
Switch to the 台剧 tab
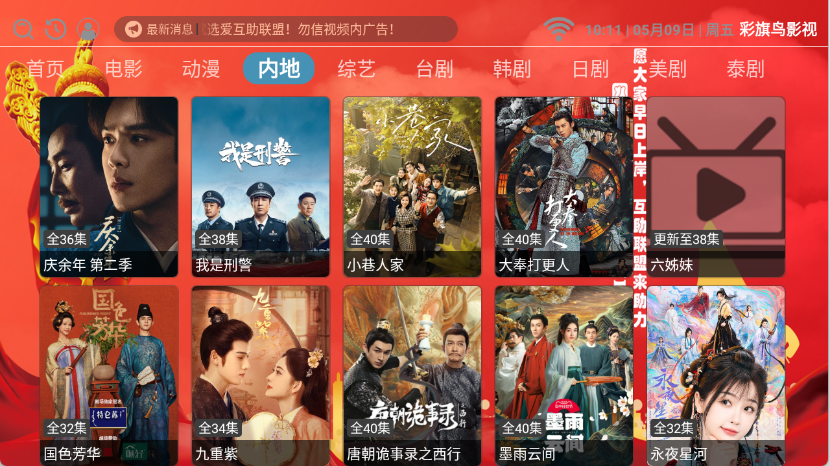(434, 69)
